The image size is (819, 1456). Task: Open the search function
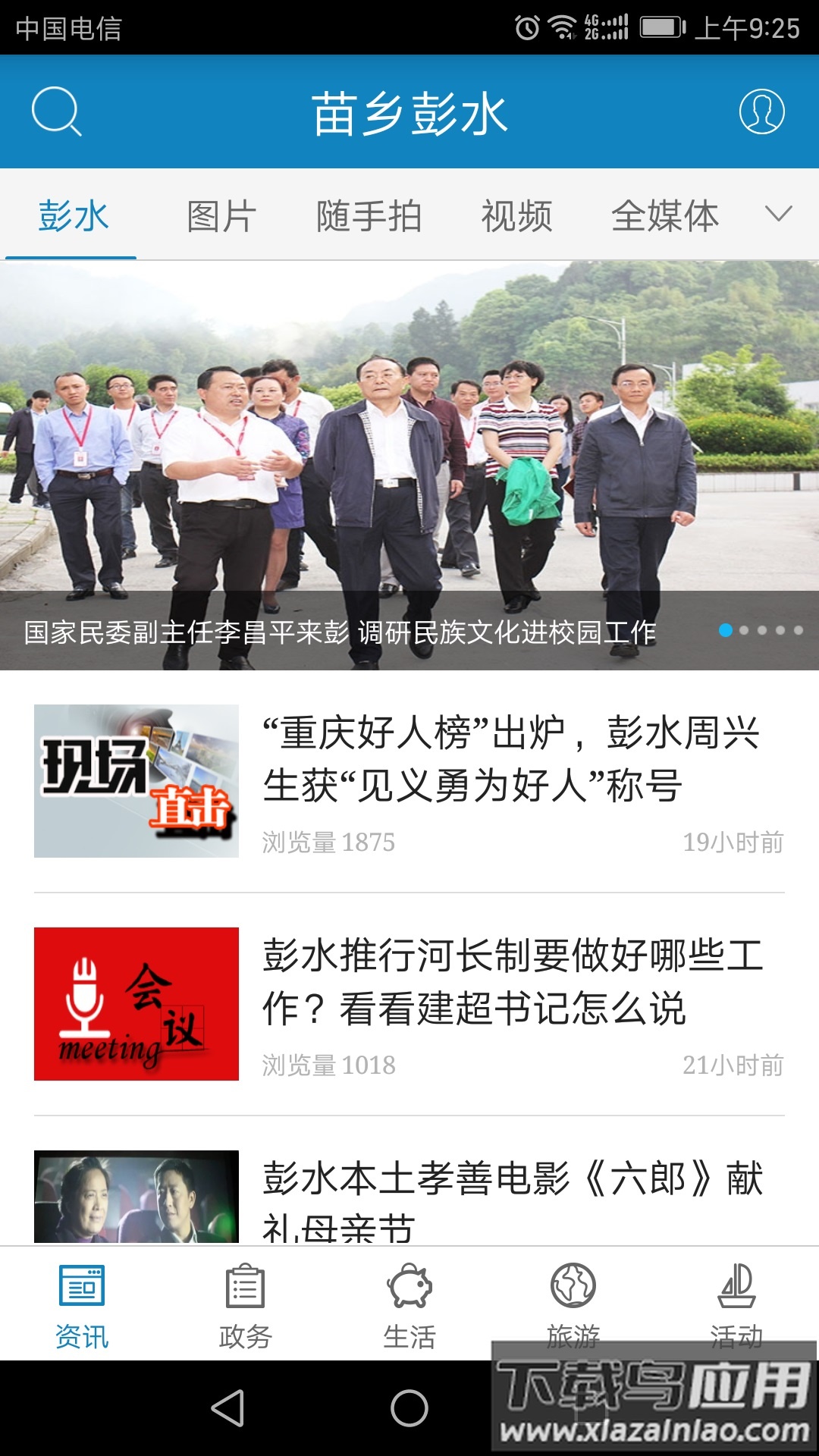58,112
